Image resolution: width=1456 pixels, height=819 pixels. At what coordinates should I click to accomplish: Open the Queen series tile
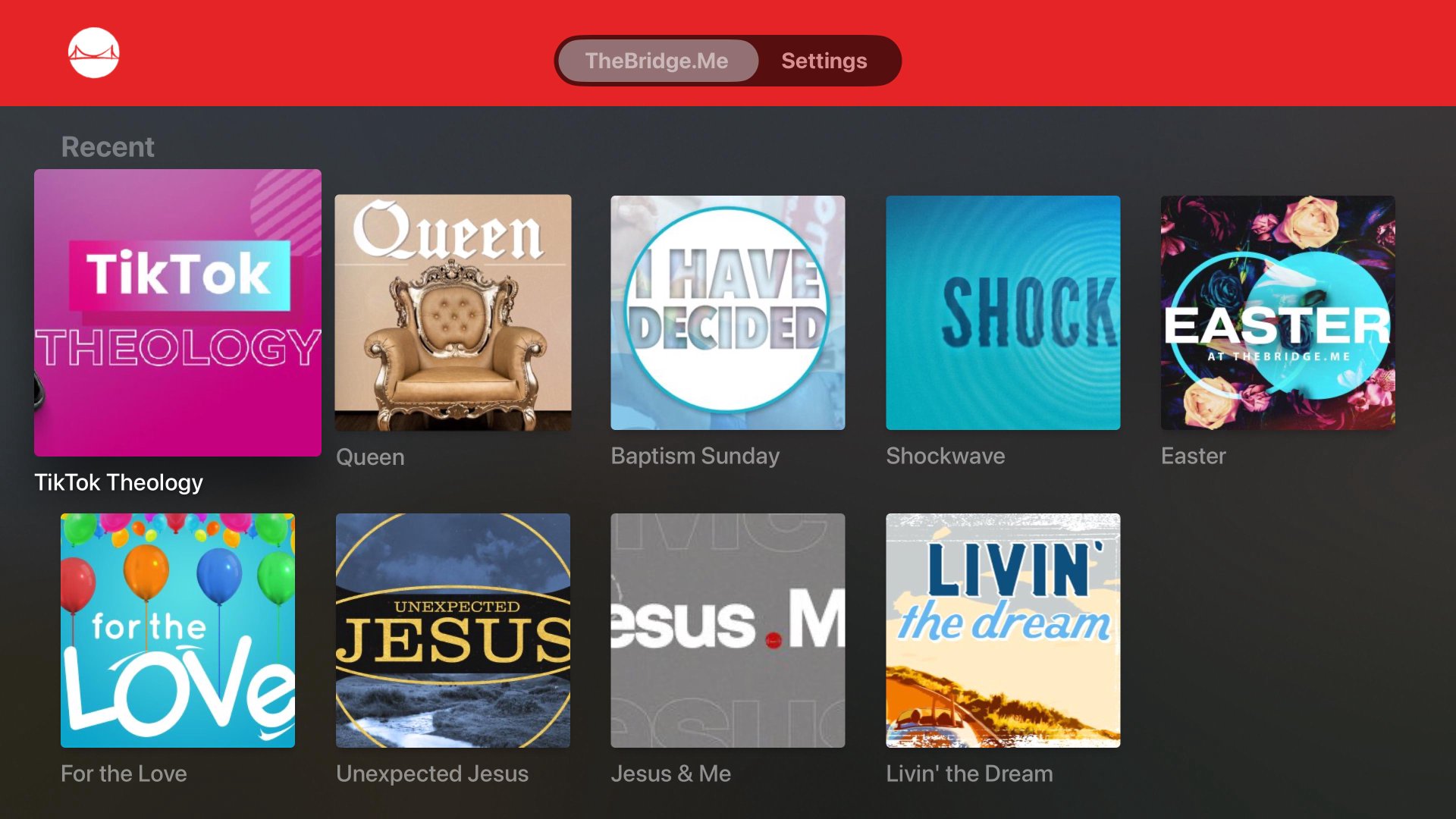453,312
